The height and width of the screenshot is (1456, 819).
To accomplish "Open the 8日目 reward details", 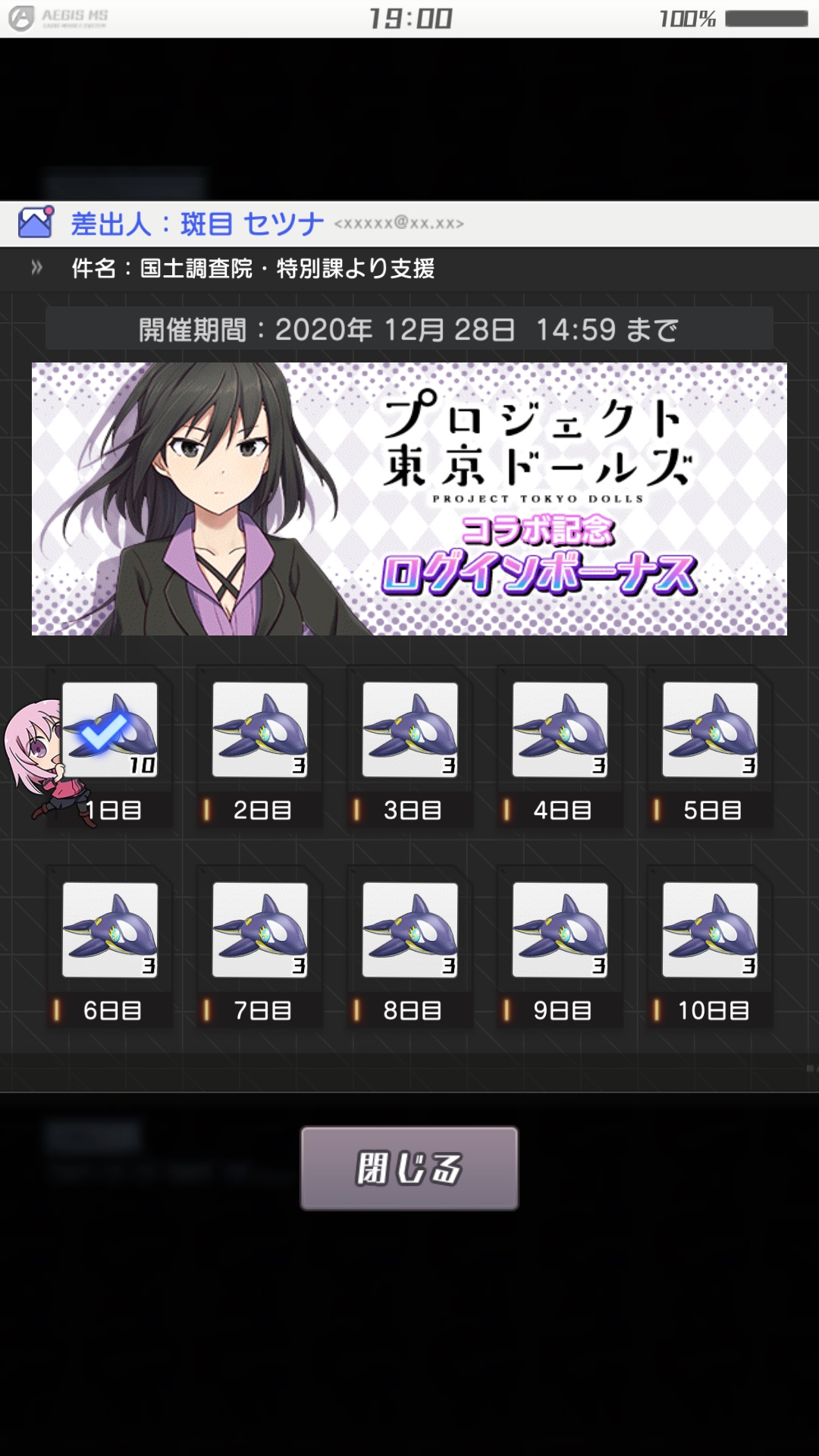I will [x=410, y=930].
